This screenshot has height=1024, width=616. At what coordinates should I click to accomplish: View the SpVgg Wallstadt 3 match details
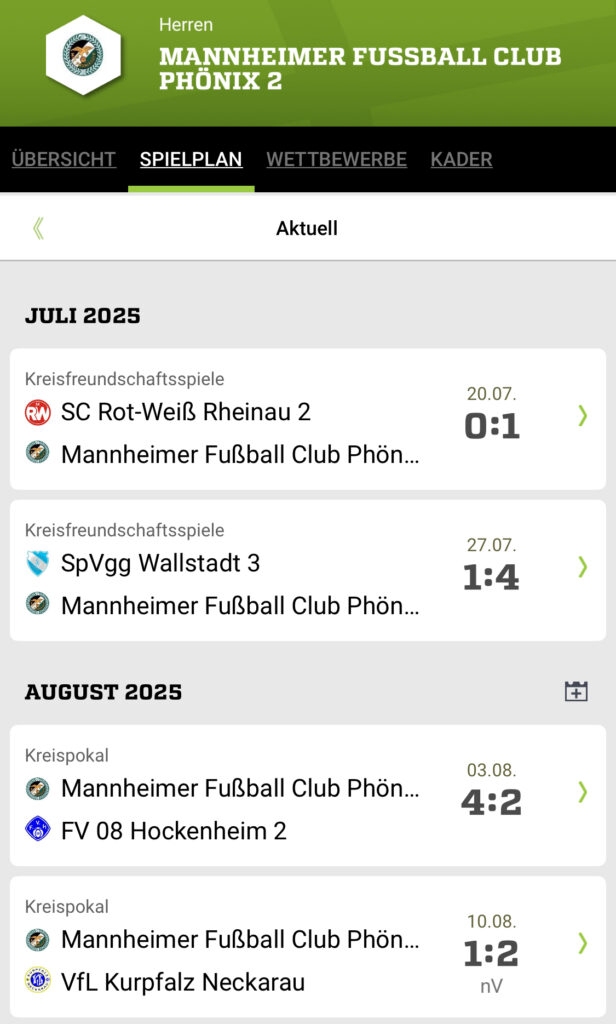tap(308, 570)
